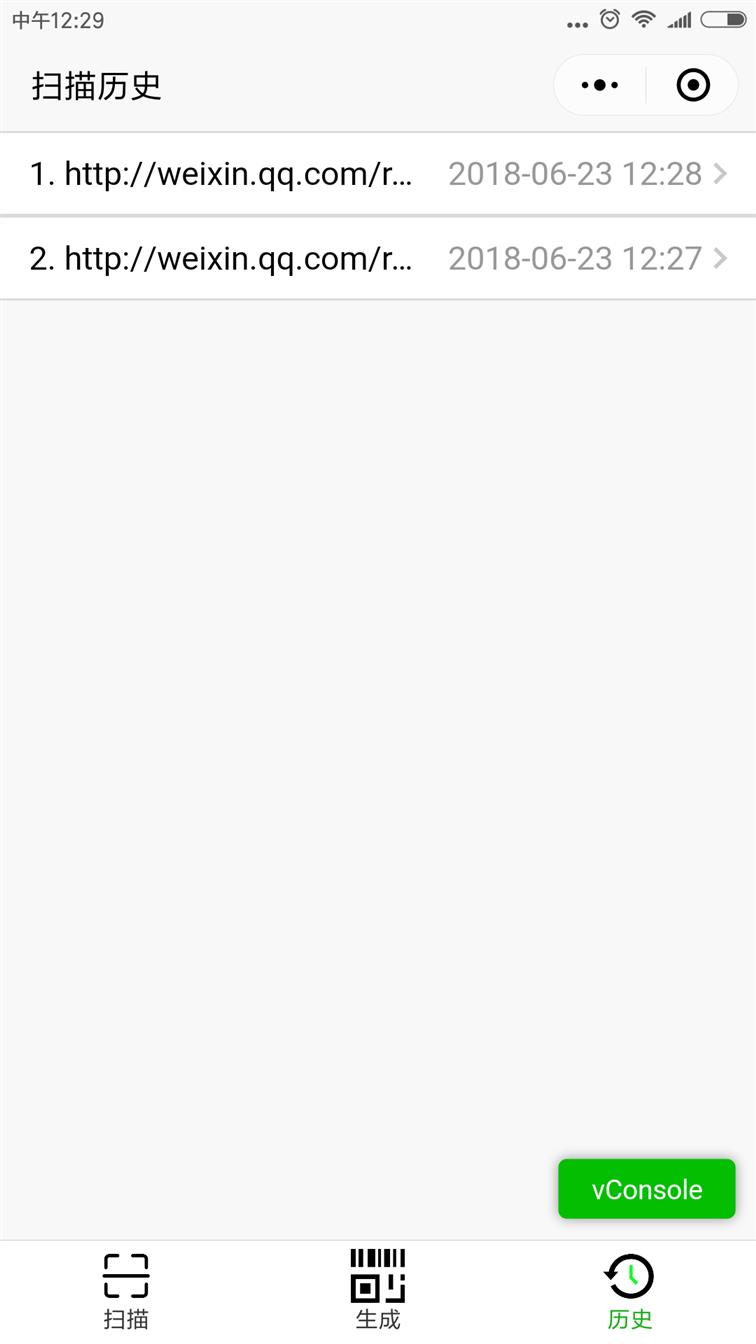Viewport: 756px width, 1344px height.
Task: Open the mini program more options menu
Action: pos(600,86)
